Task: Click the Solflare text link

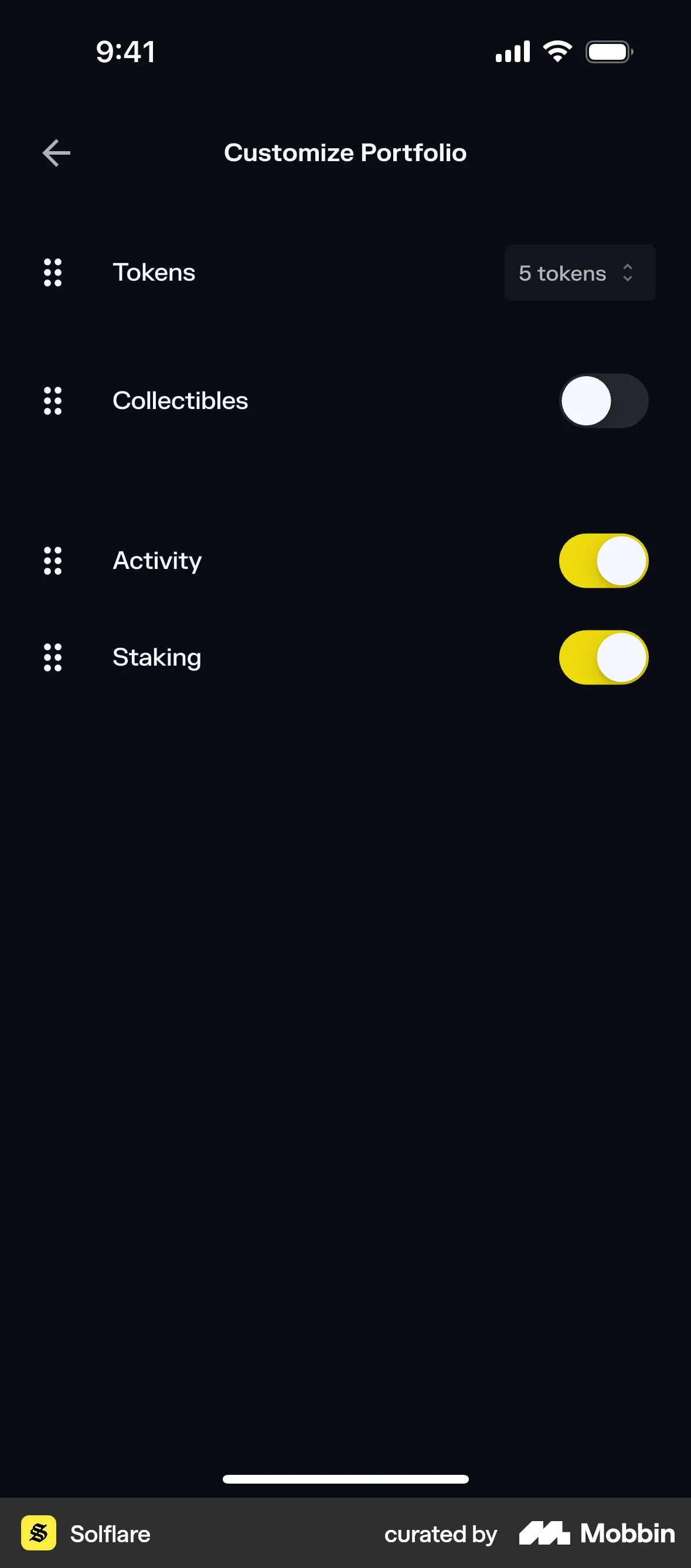Action: coord(110,1535)
